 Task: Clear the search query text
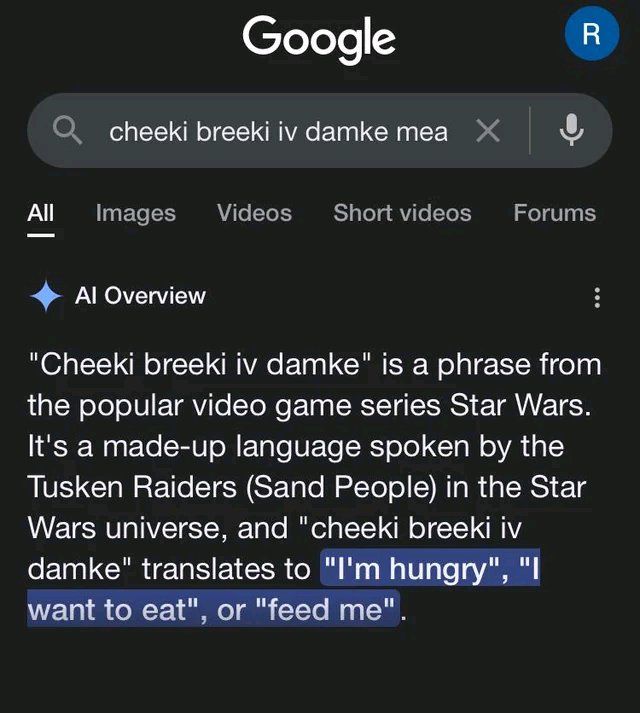(488, 131)
